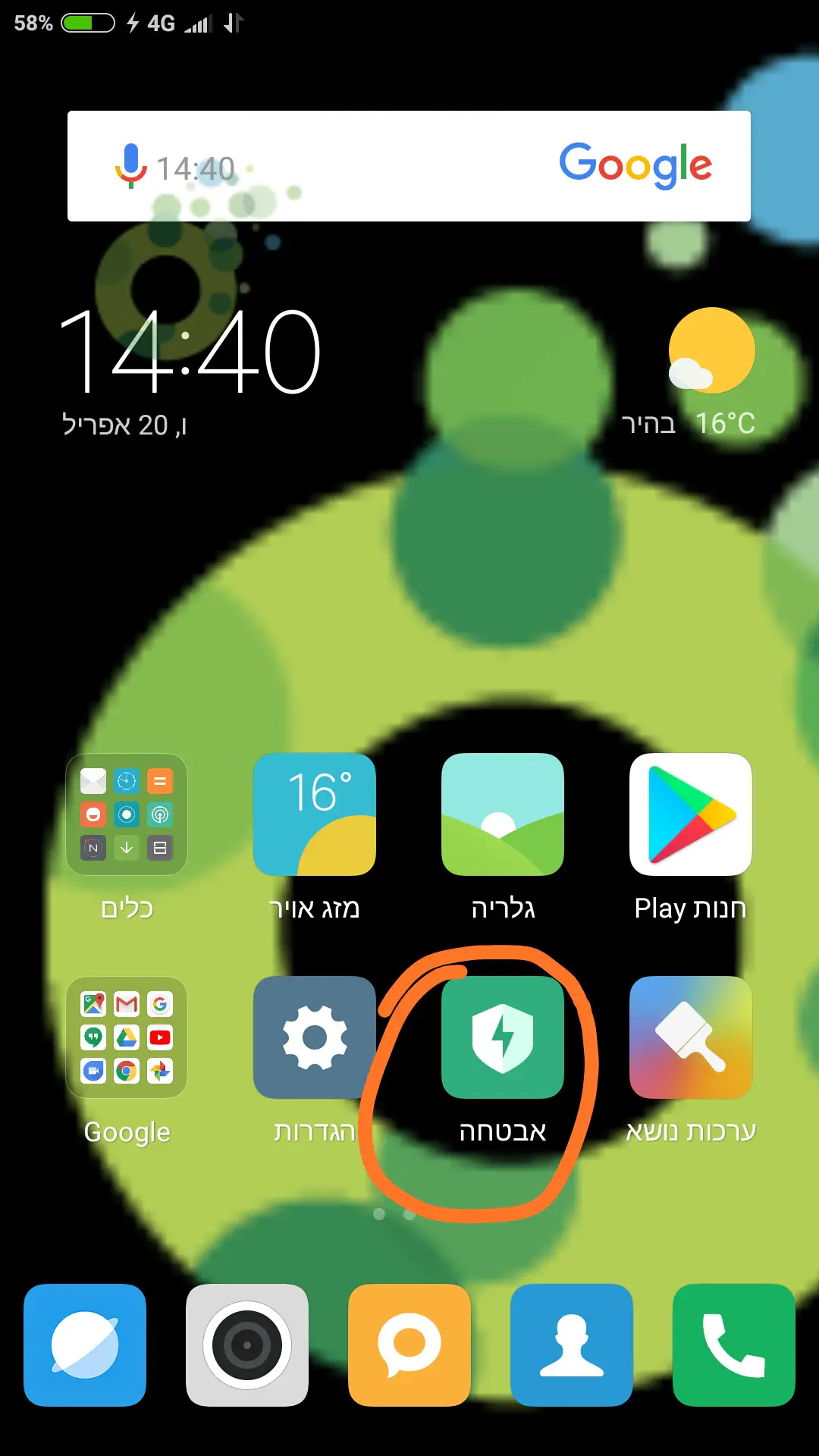This screenshot has width=819, height=1456.
Task: Open the camera app
Action: 247,1345
